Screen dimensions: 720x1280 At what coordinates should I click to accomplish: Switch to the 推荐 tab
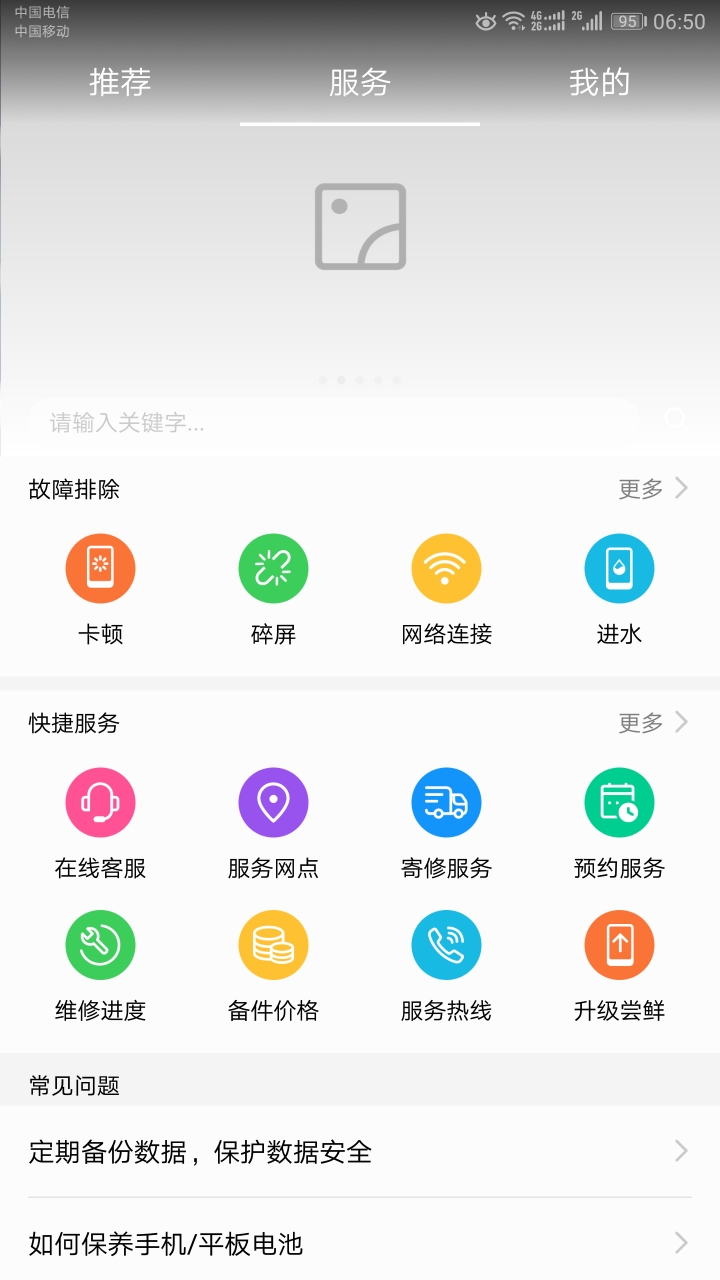[120, 82]
